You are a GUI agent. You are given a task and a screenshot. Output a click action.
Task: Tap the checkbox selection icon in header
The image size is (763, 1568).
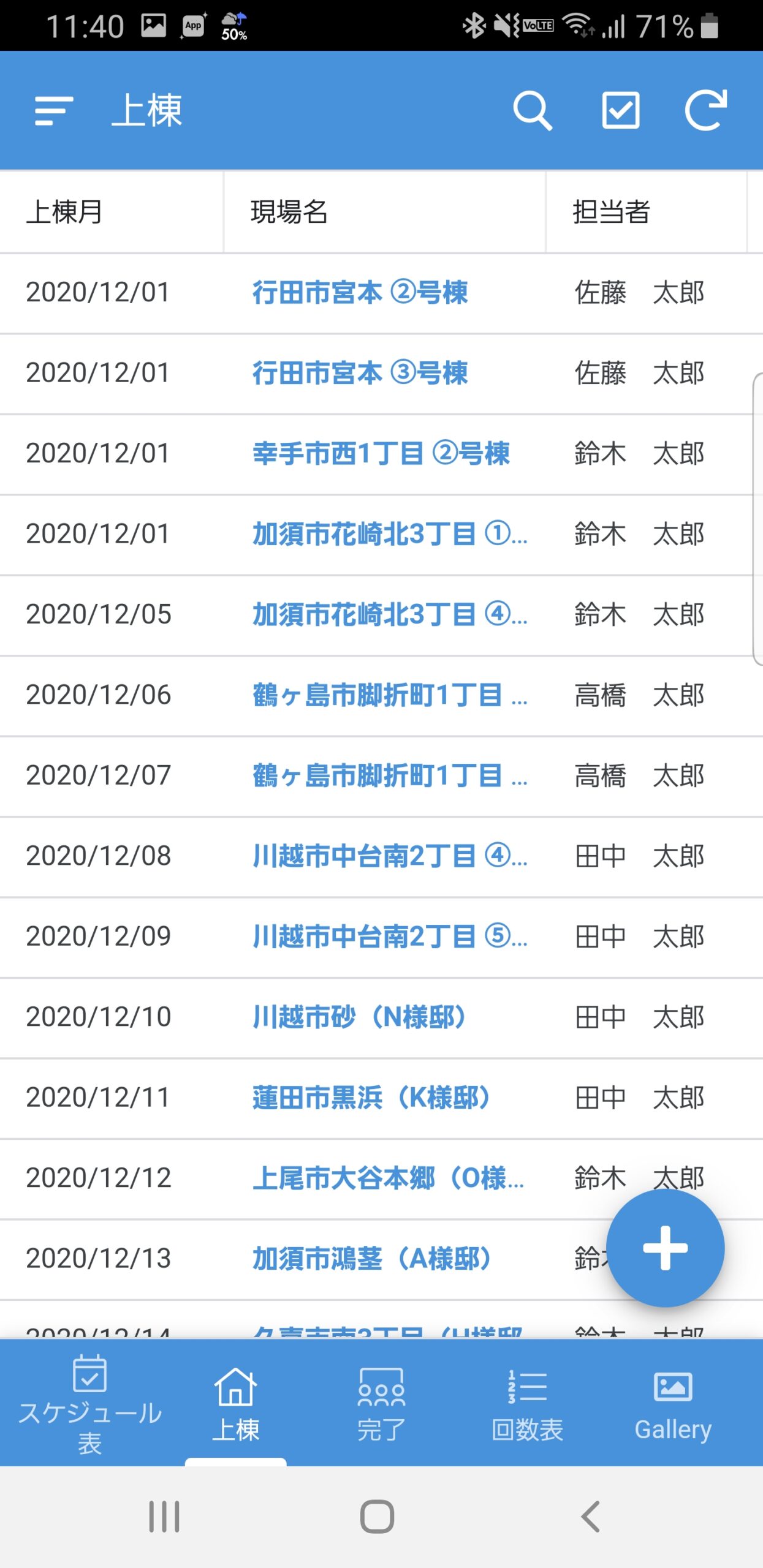pyautogui.click(x=621, y=111)
